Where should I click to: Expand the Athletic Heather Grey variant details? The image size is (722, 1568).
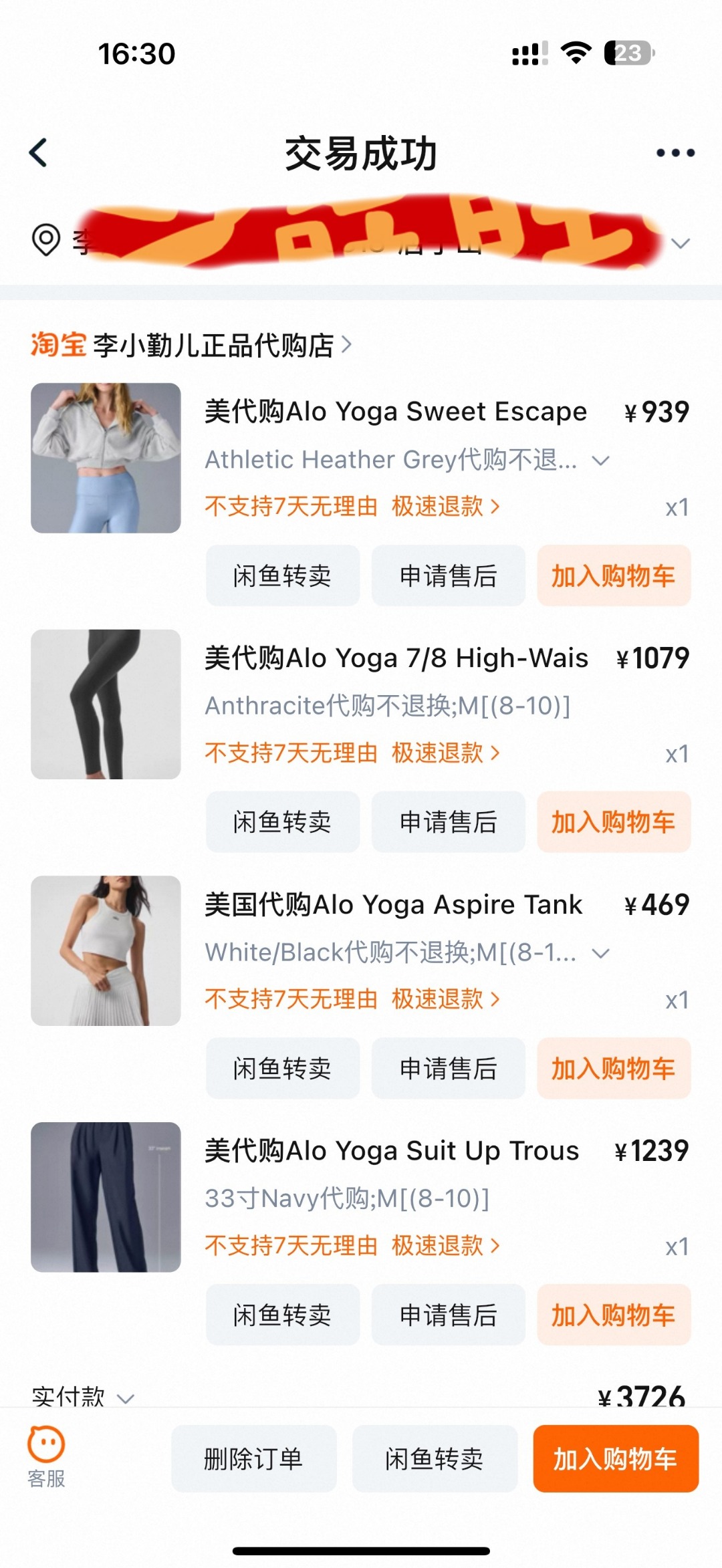click(601, 461)
